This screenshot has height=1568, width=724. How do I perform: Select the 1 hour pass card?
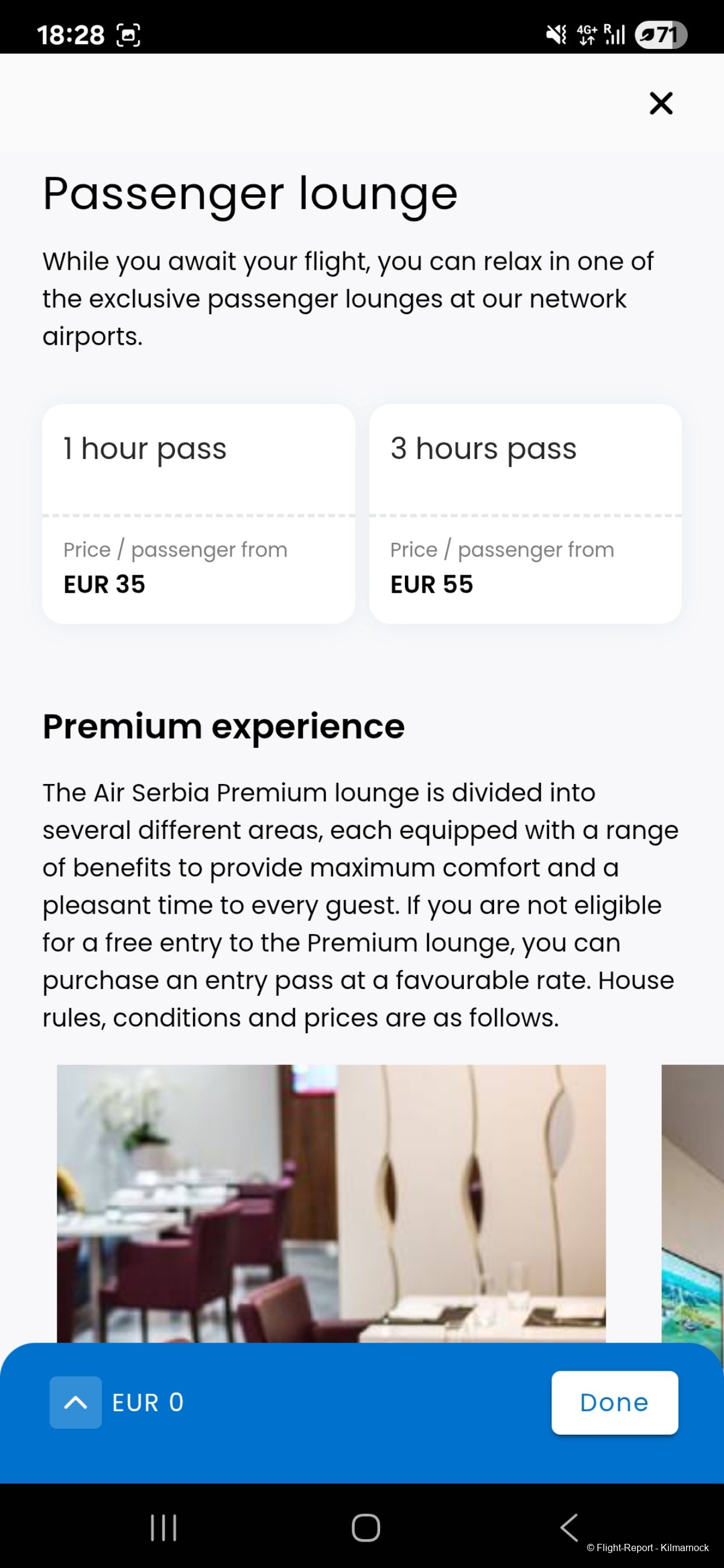(x=198, y=513)
